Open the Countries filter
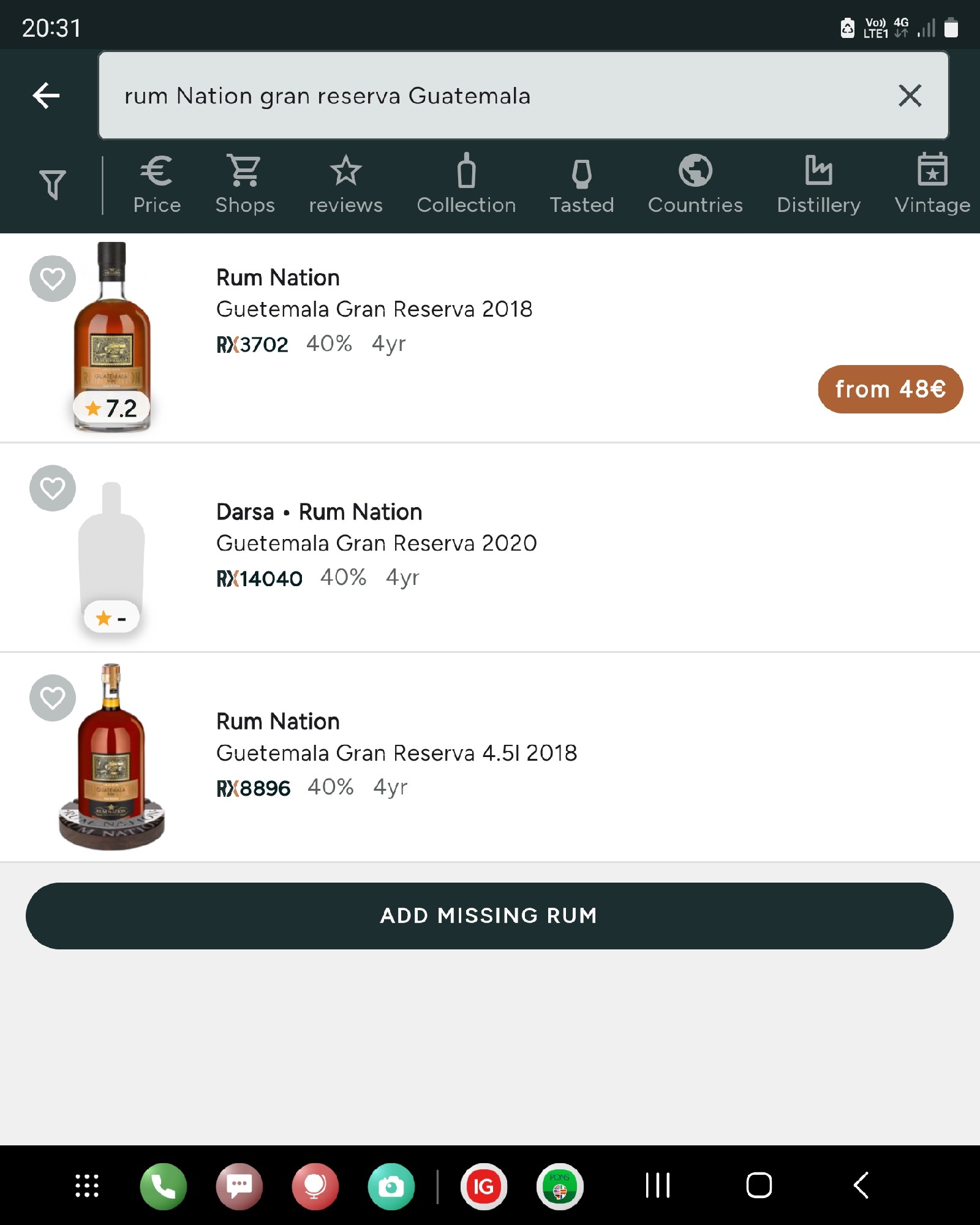This screenshot has height=1225, width=980. (695, 184)
